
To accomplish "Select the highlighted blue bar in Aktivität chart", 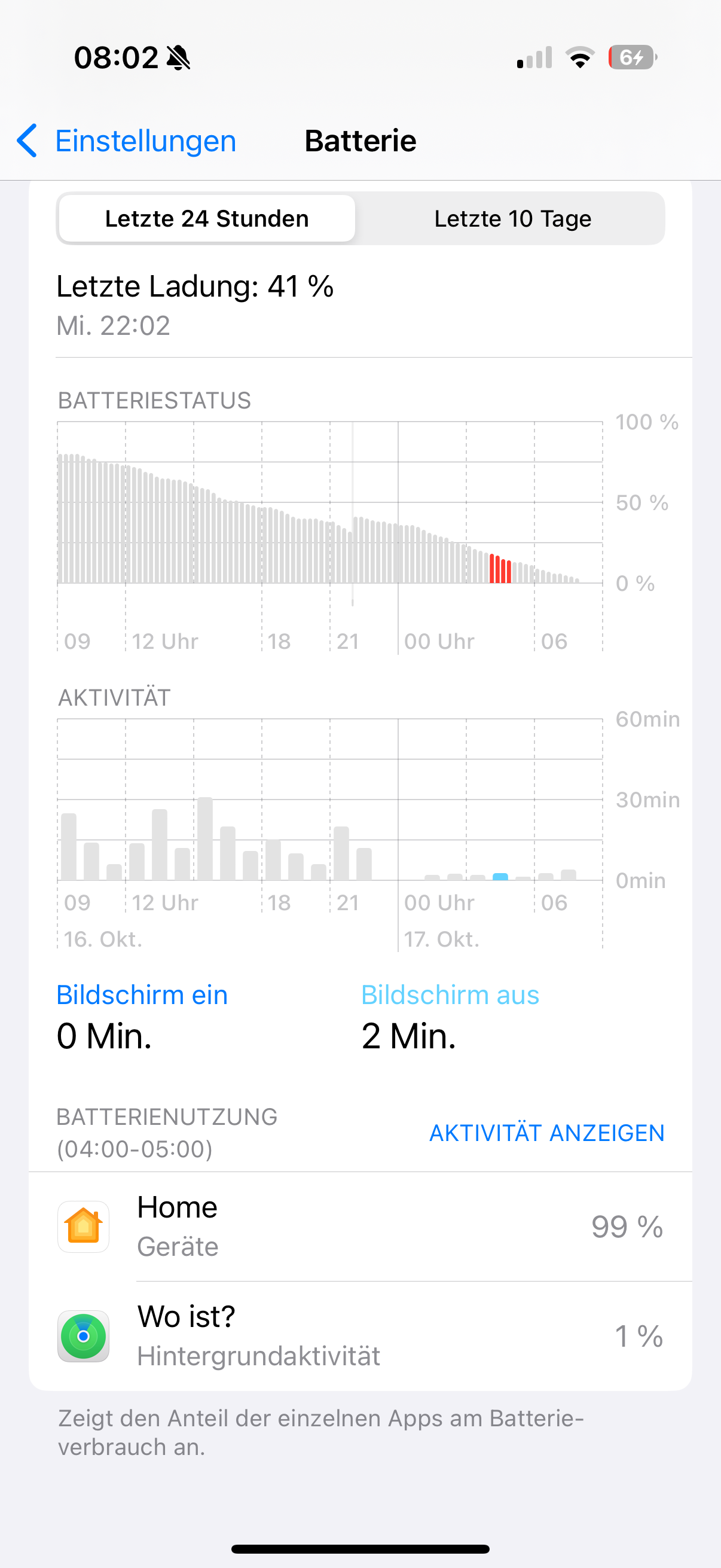I will coord(500,877).
